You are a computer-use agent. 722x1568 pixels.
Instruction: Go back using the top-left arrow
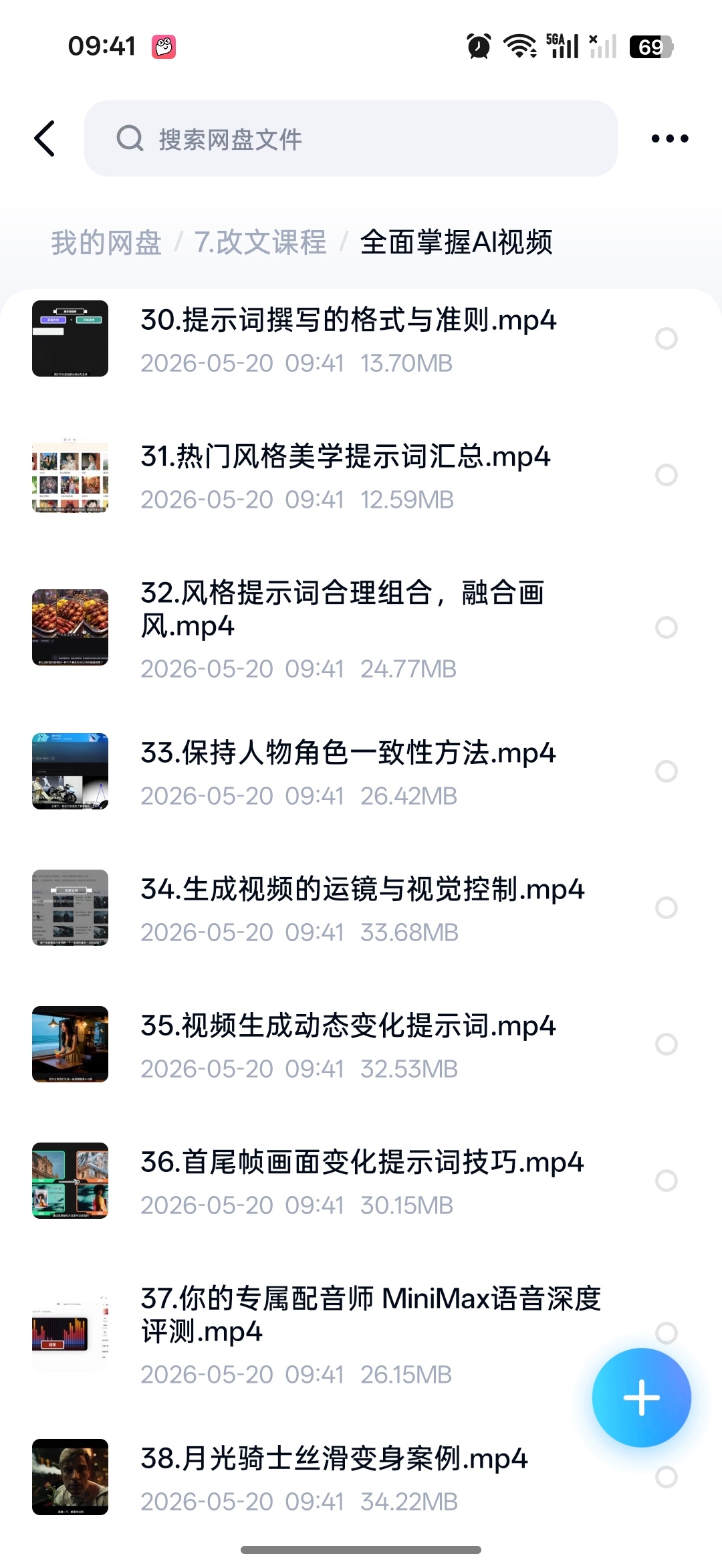tap(45, 138)
